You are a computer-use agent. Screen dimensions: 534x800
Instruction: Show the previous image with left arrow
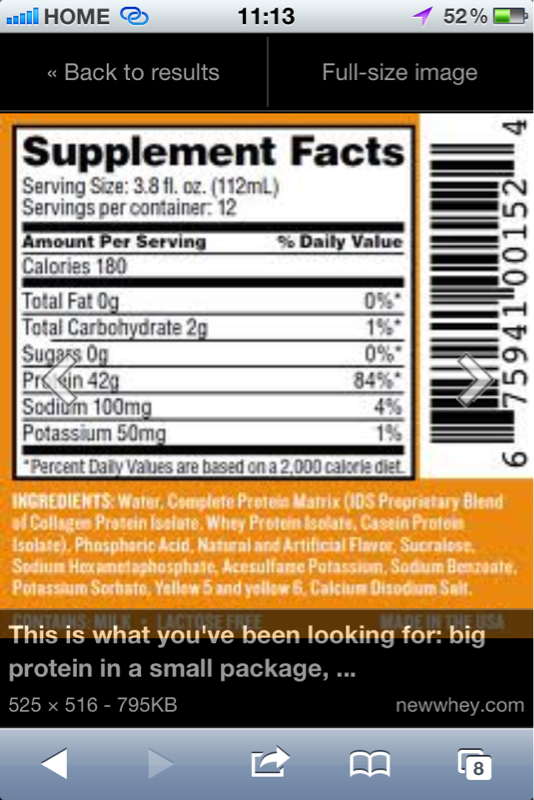point(60,380)
